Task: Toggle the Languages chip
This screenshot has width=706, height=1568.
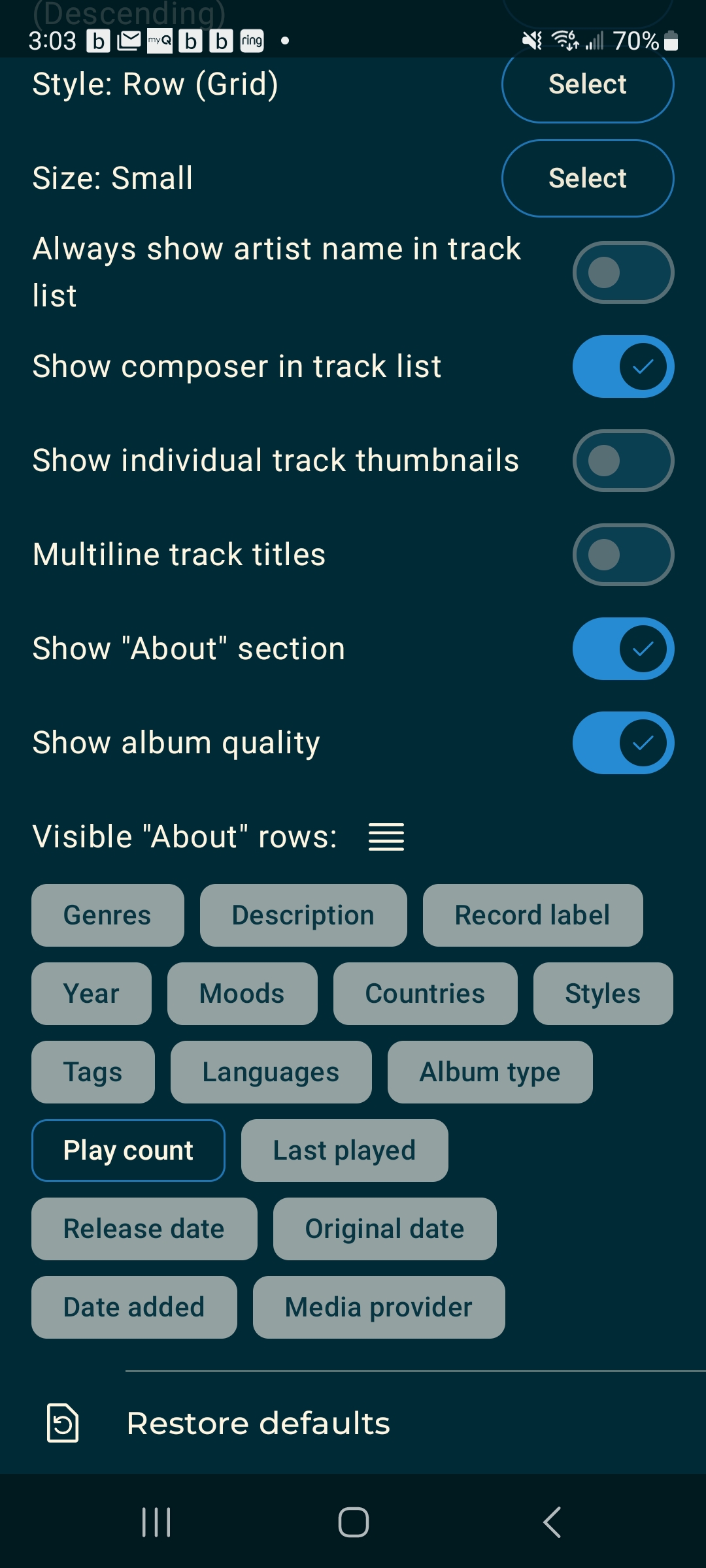Action: point(271,1072)
